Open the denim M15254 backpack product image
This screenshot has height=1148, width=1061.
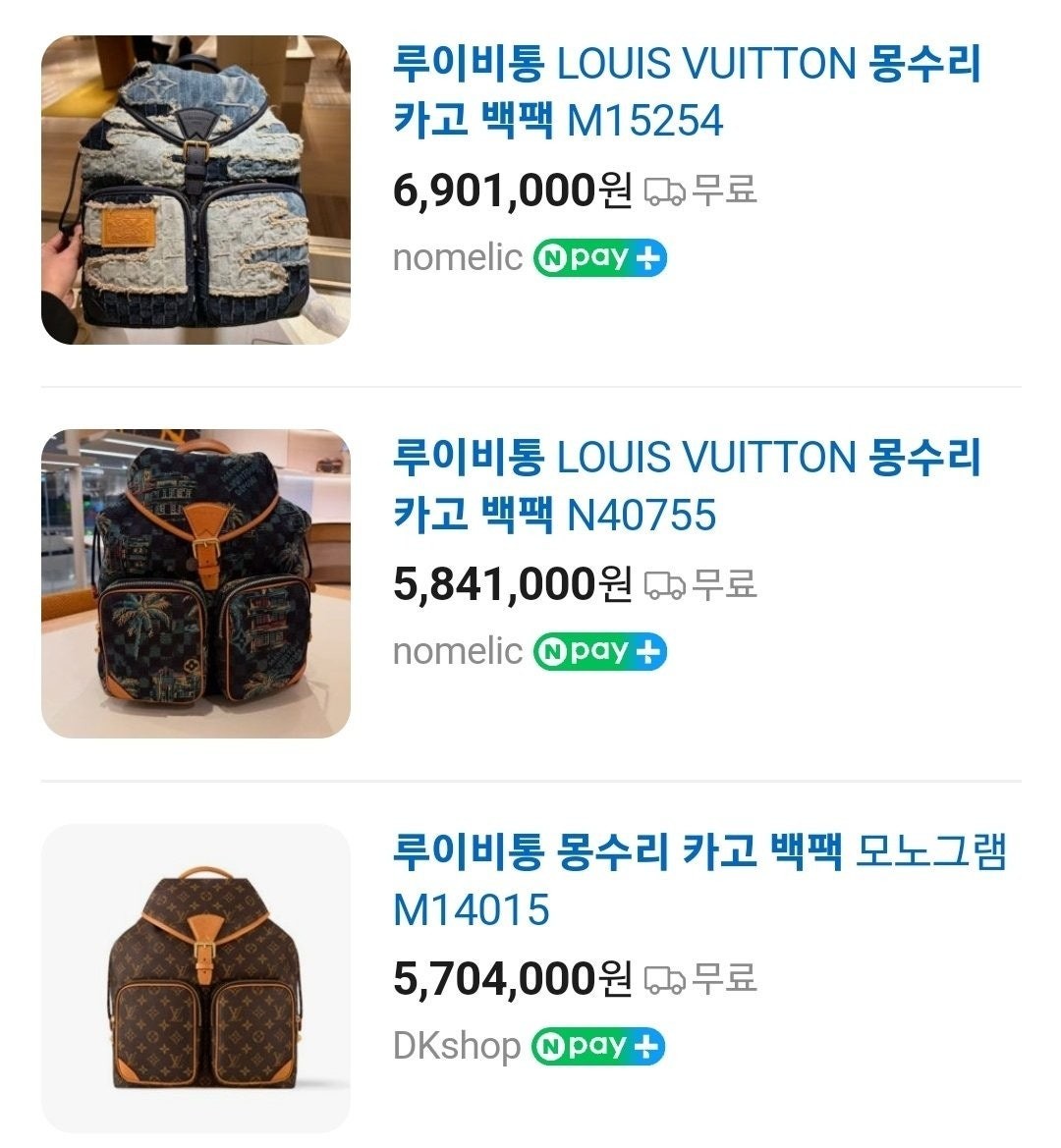[195, 191]
